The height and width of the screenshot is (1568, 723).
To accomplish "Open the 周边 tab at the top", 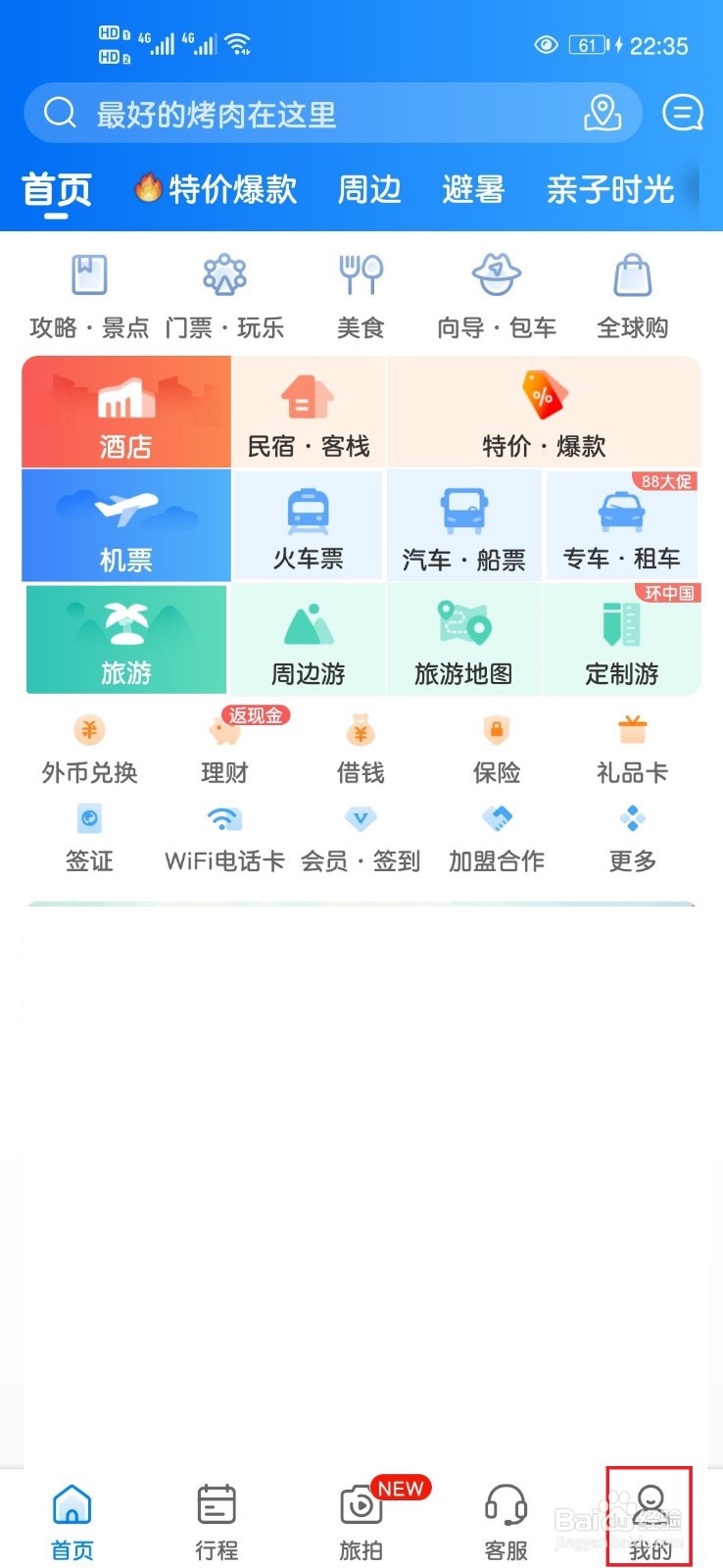I will 370,189.
